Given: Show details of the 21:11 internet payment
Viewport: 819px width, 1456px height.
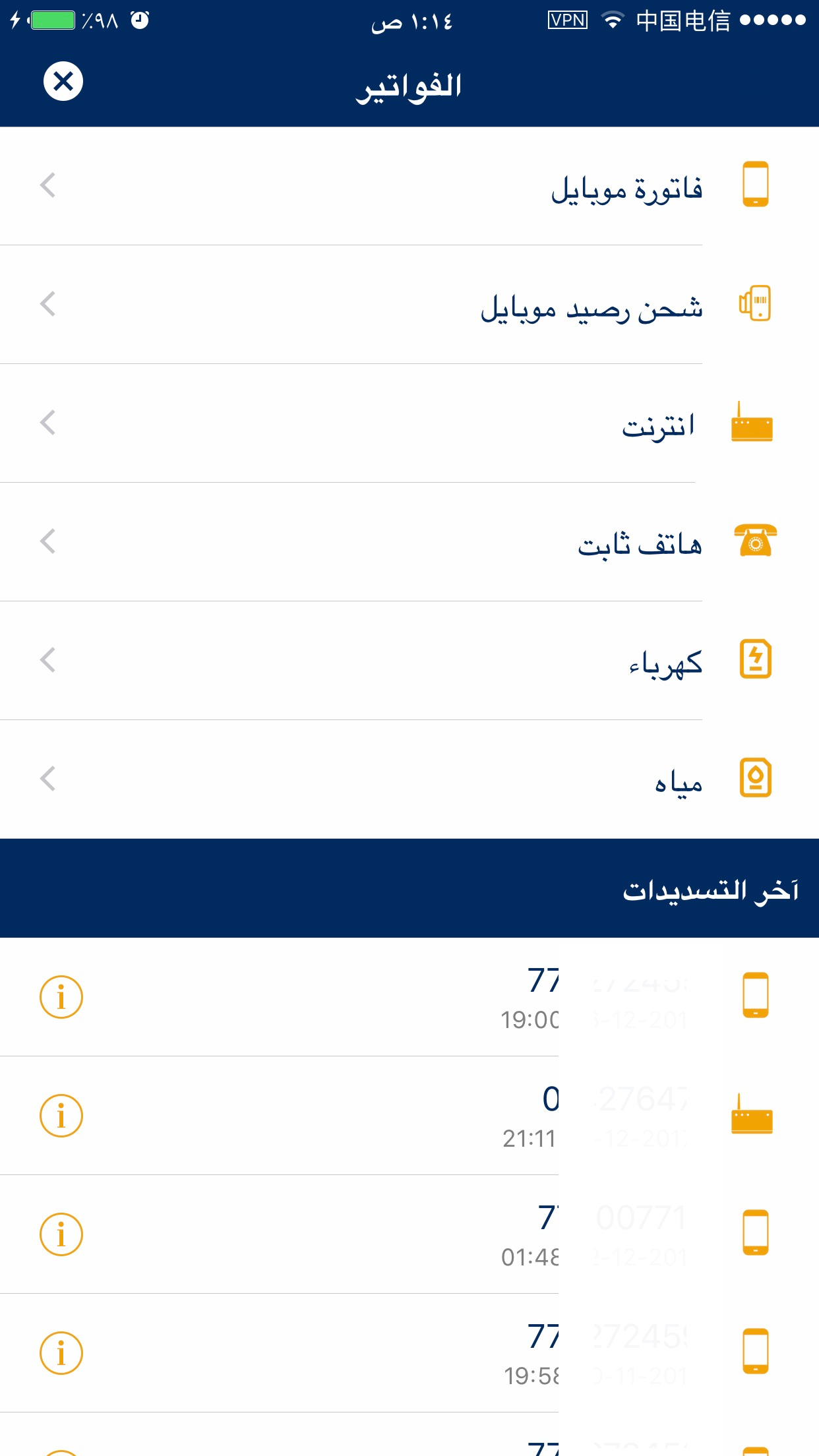Looking at the screenshot, I should coord(61,1116).
